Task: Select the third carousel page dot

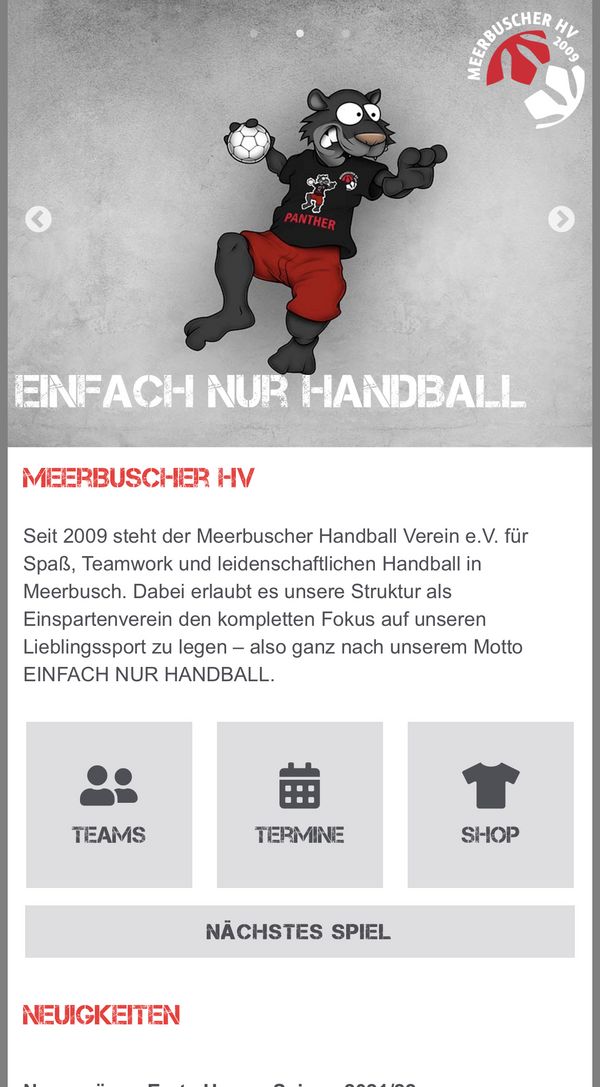Action: coord(345,33)
